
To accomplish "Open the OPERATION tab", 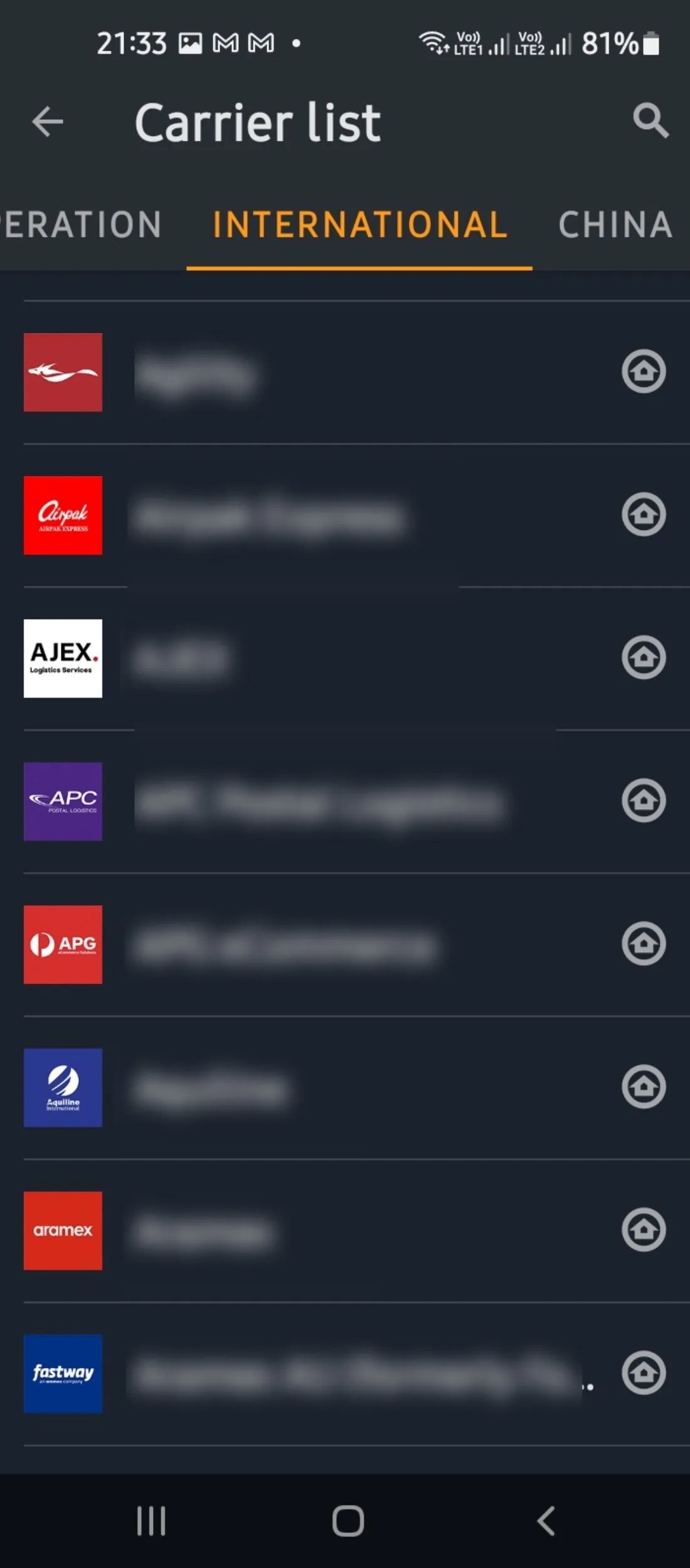I will (82, 226).
